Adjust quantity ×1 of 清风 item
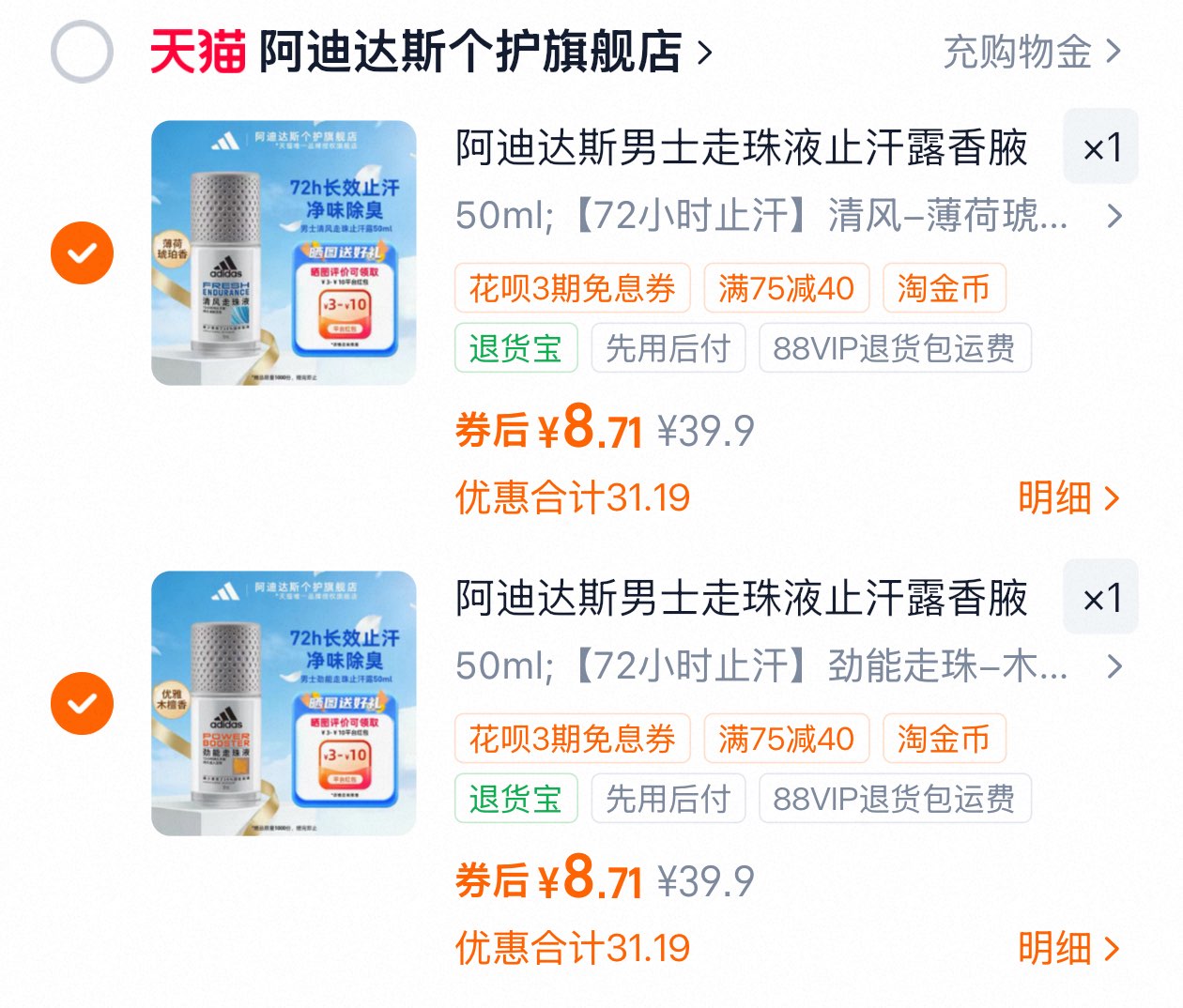The height and width of the screenshot is (1008, 1183). pos(1100,147)
